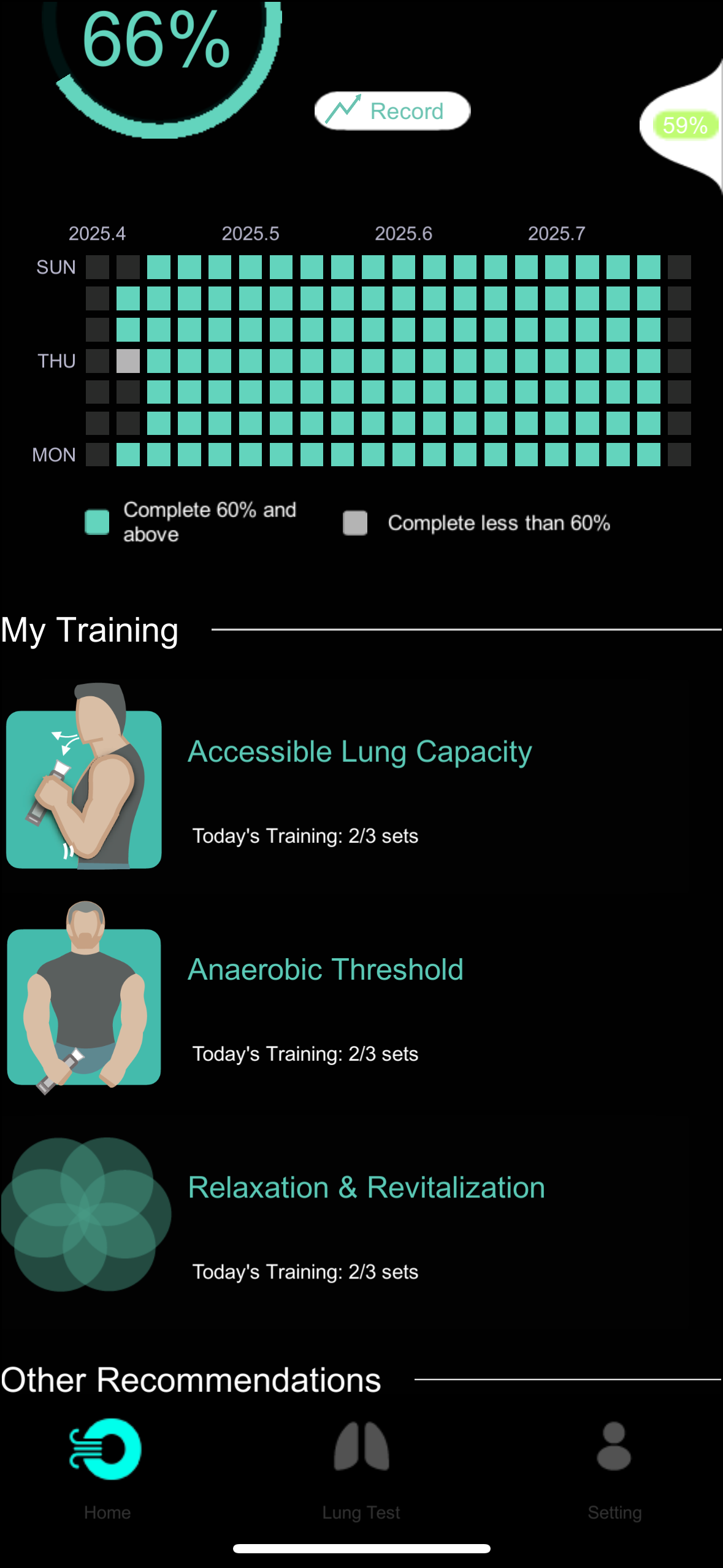Tap the 59% side badge
The image size is (723, 1568).
click(x=684, y=126)
